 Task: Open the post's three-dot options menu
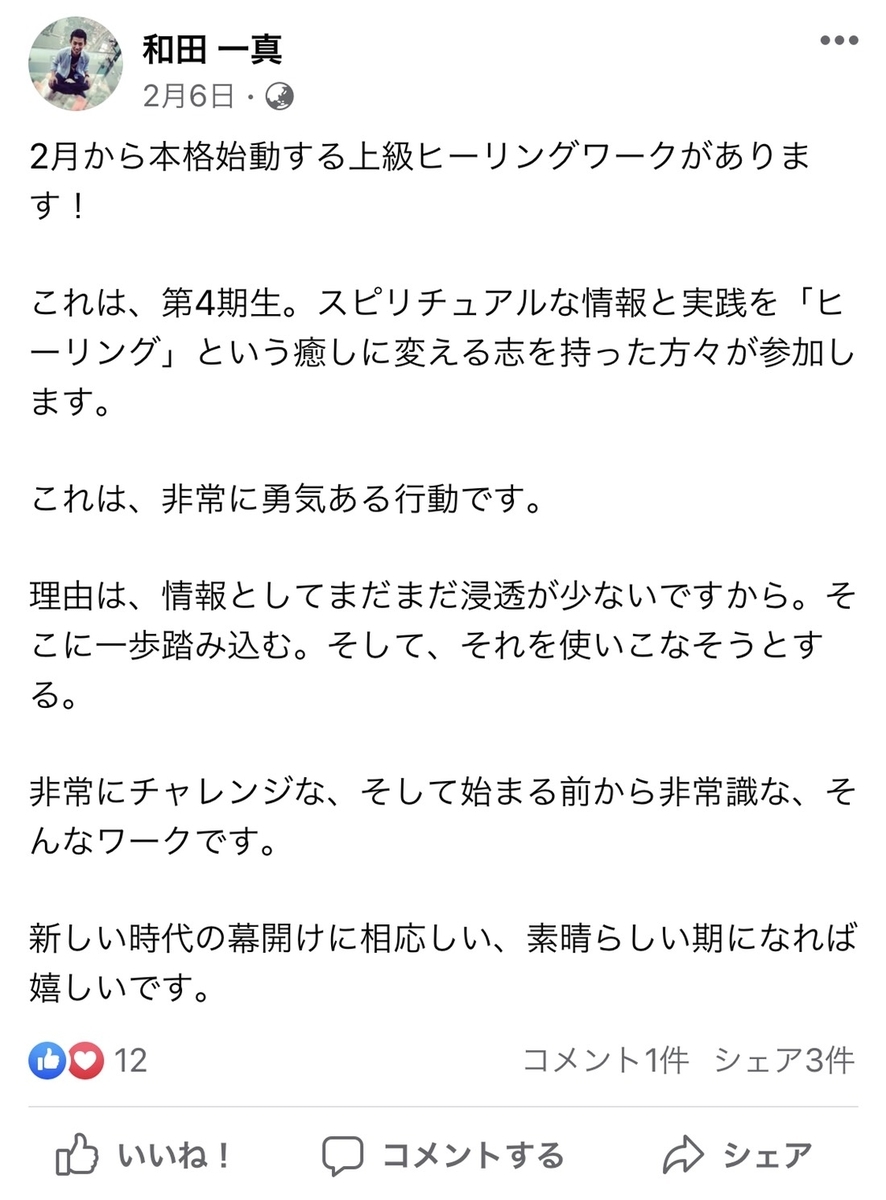coord(838,41)
